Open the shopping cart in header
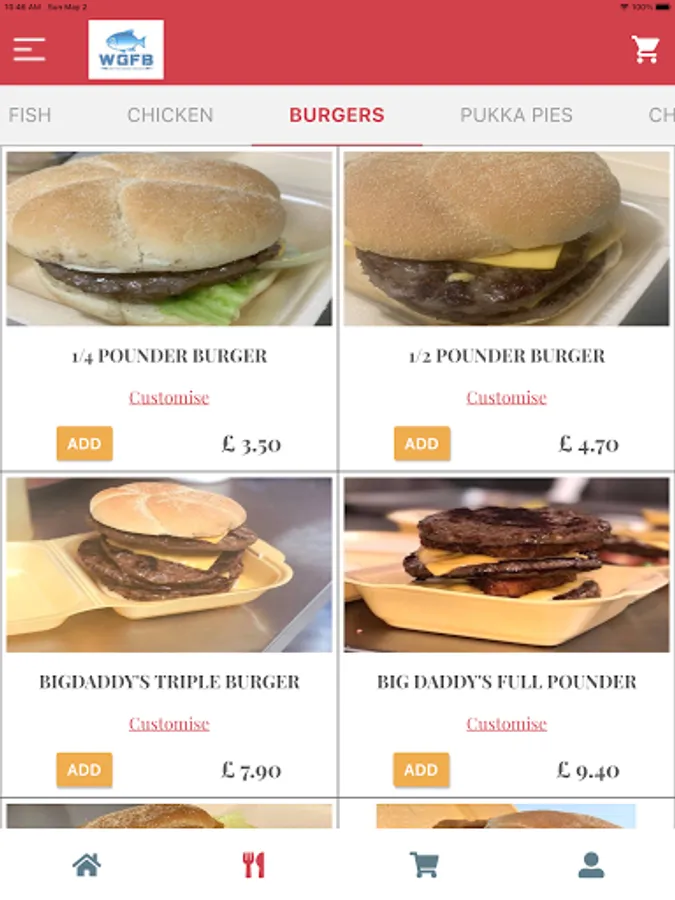 tap(646, 49)
